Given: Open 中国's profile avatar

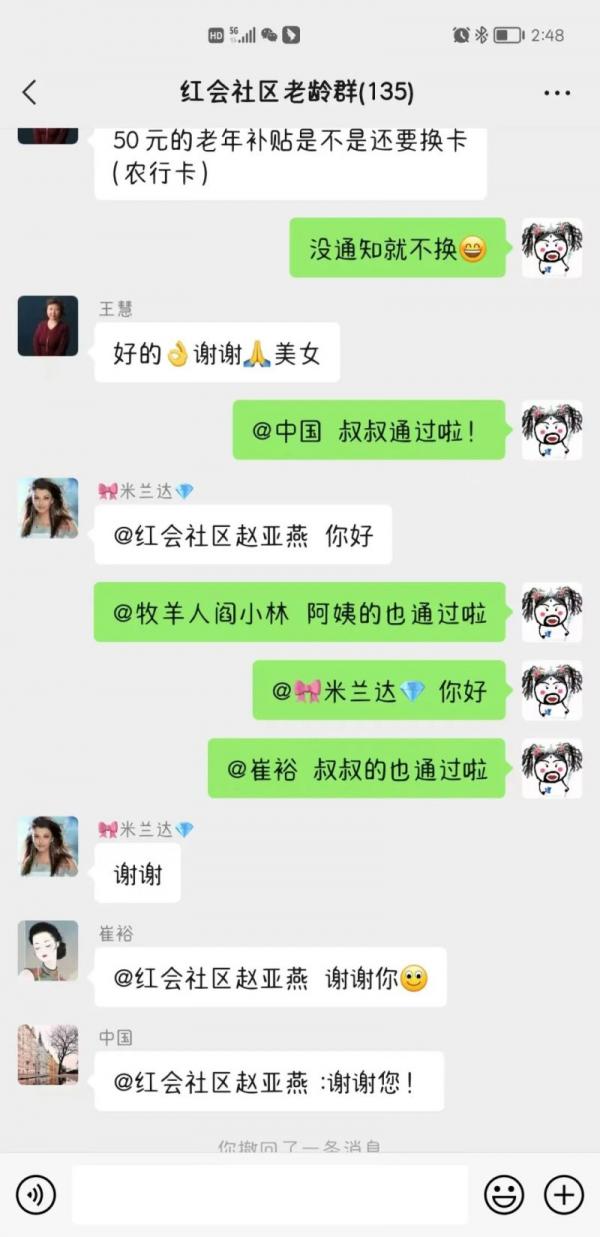Looking at the screenshot, I should [47, 1054].
